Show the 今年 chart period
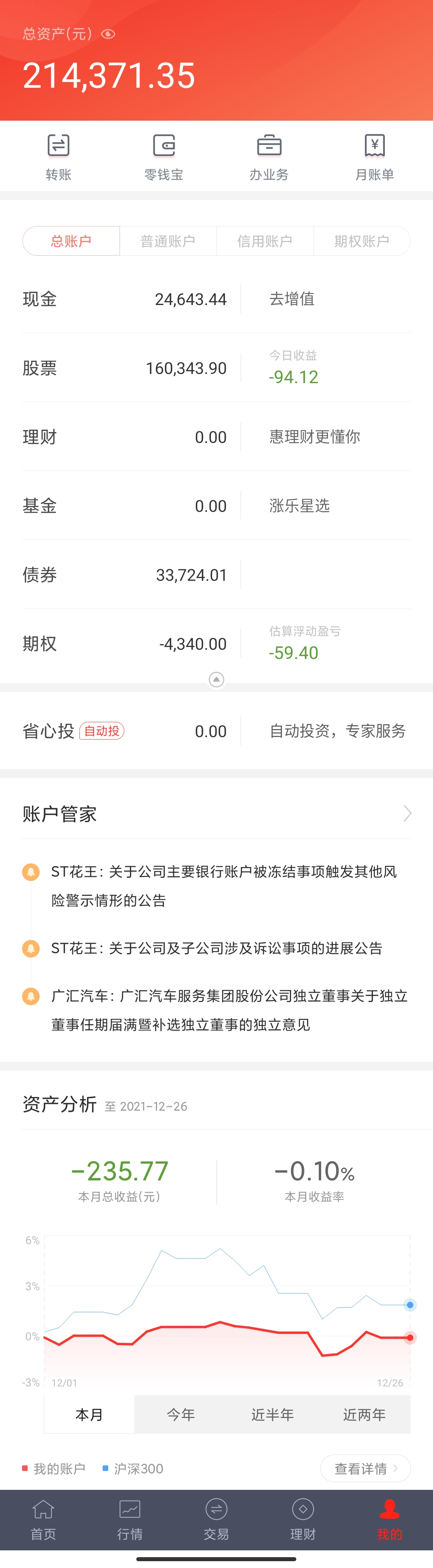 181,1414
